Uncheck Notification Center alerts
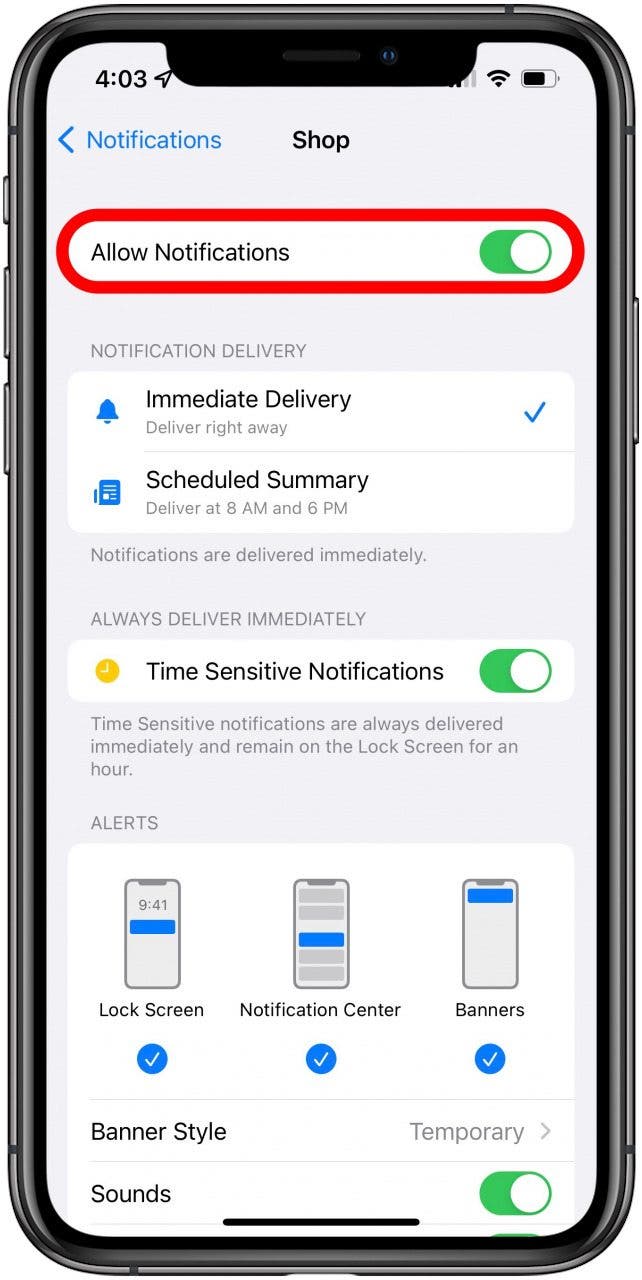This screenshot has width=642, height=1280. click(321, 1059)
